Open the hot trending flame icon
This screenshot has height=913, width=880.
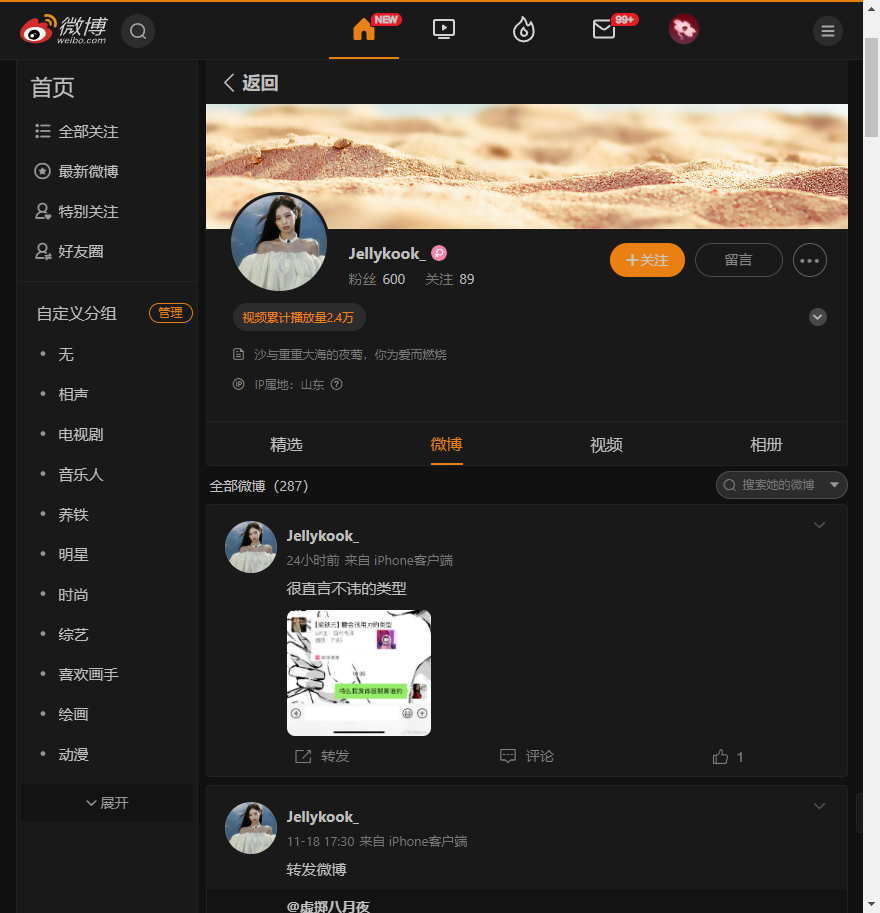(x=524, y=31)
